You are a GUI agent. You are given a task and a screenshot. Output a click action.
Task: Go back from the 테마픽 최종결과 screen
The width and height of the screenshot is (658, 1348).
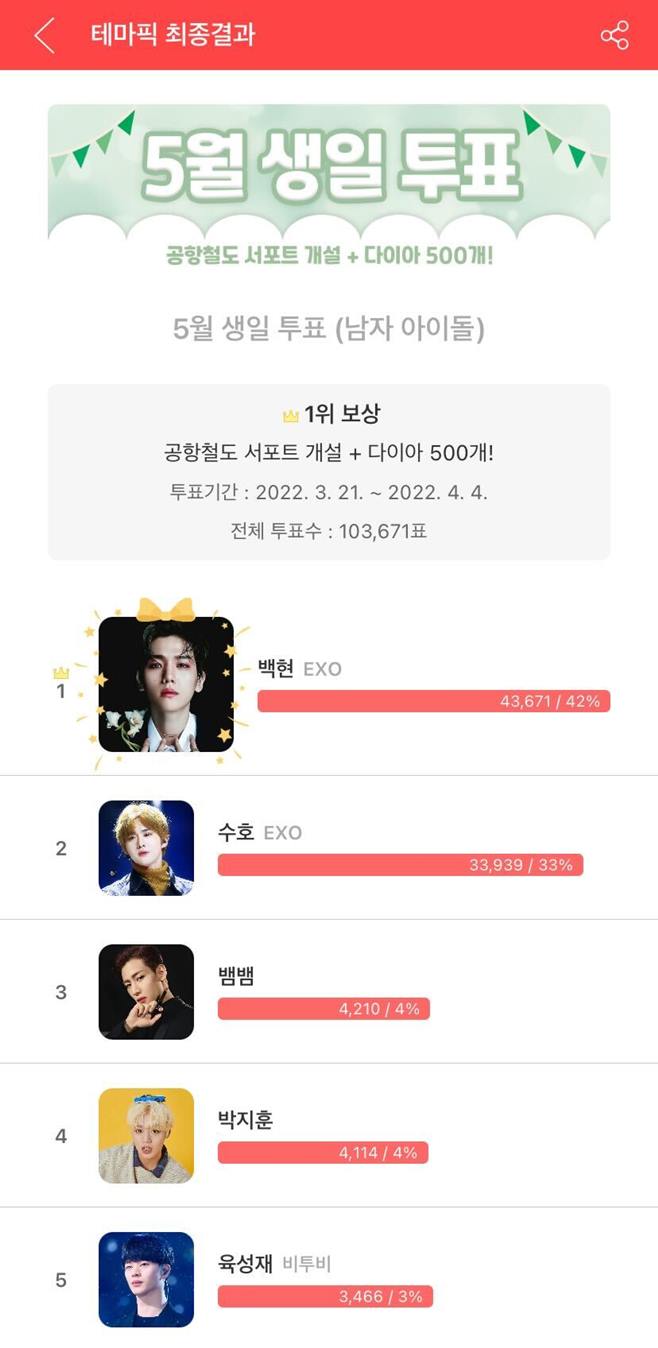(43, 35)
